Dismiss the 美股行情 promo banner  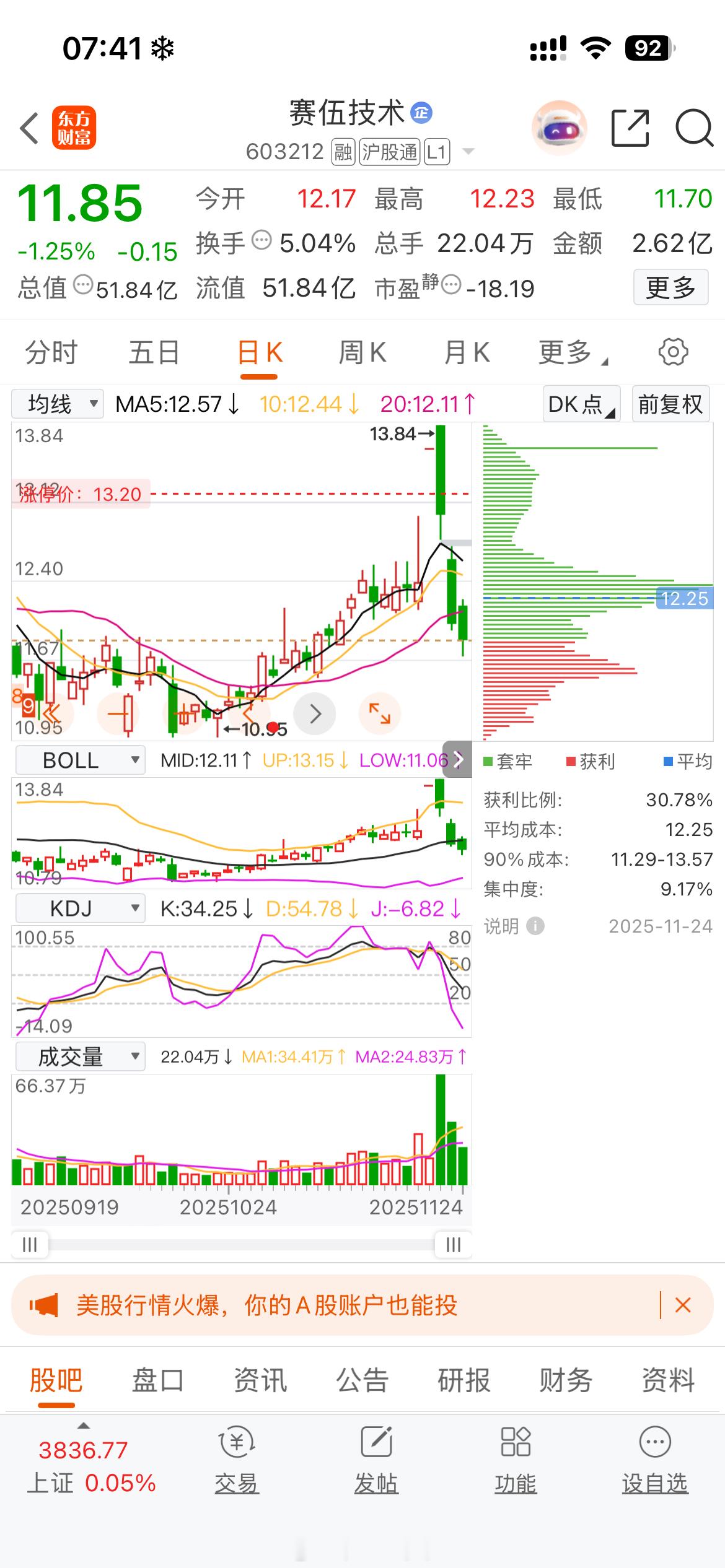click(683, 1305)
